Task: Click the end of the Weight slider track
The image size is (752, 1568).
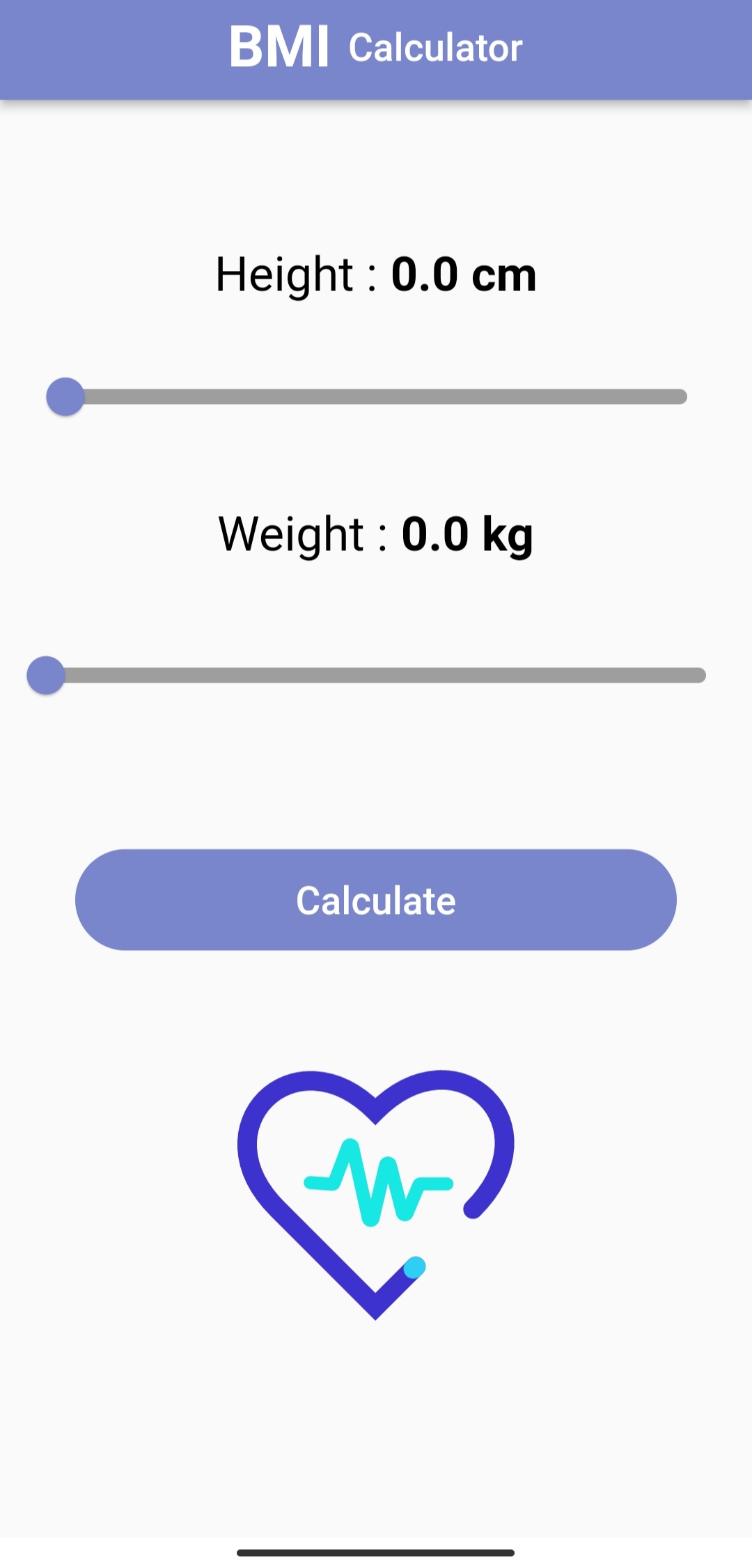Action: (x=696, y=674)
